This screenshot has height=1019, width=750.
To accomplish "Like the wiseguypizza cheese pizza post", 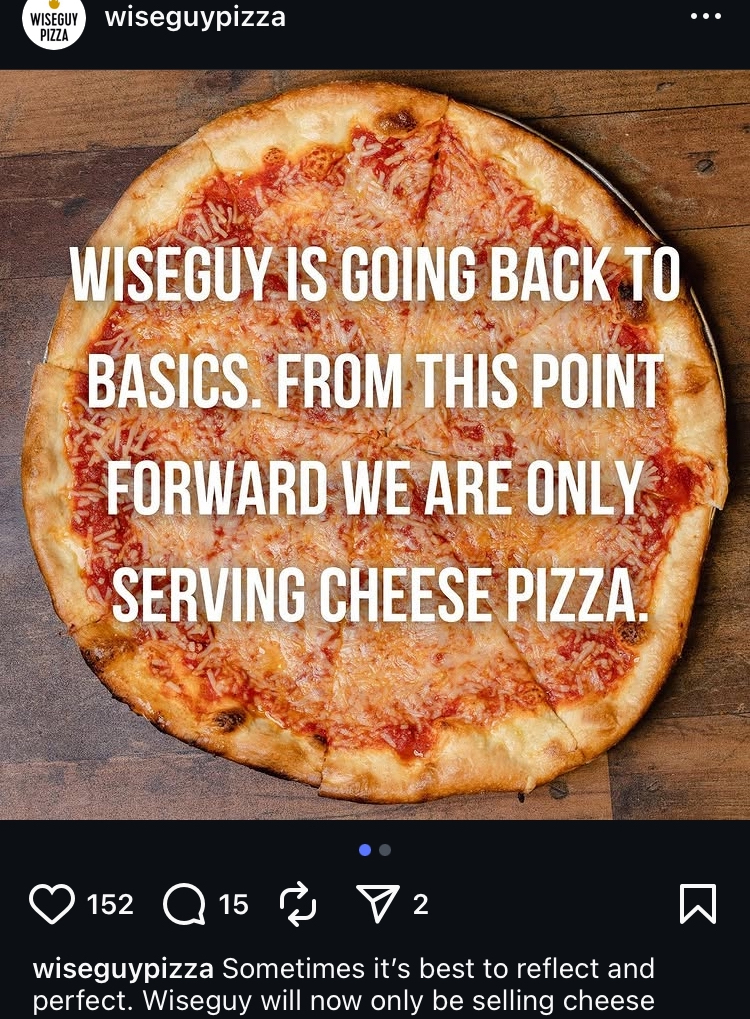I will (52, 904).
